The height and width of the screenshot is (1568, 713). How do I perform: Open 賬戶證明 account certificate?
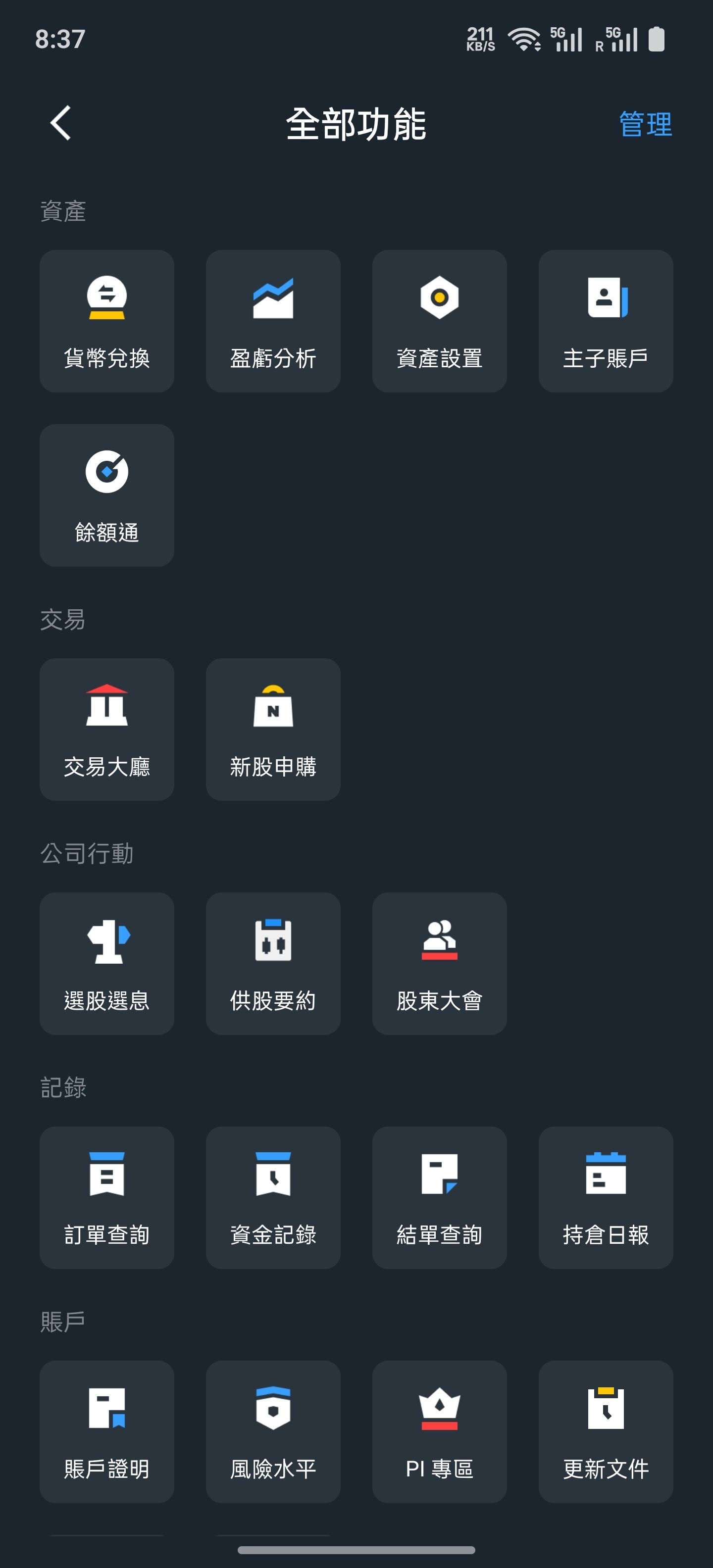(106, 1431)
